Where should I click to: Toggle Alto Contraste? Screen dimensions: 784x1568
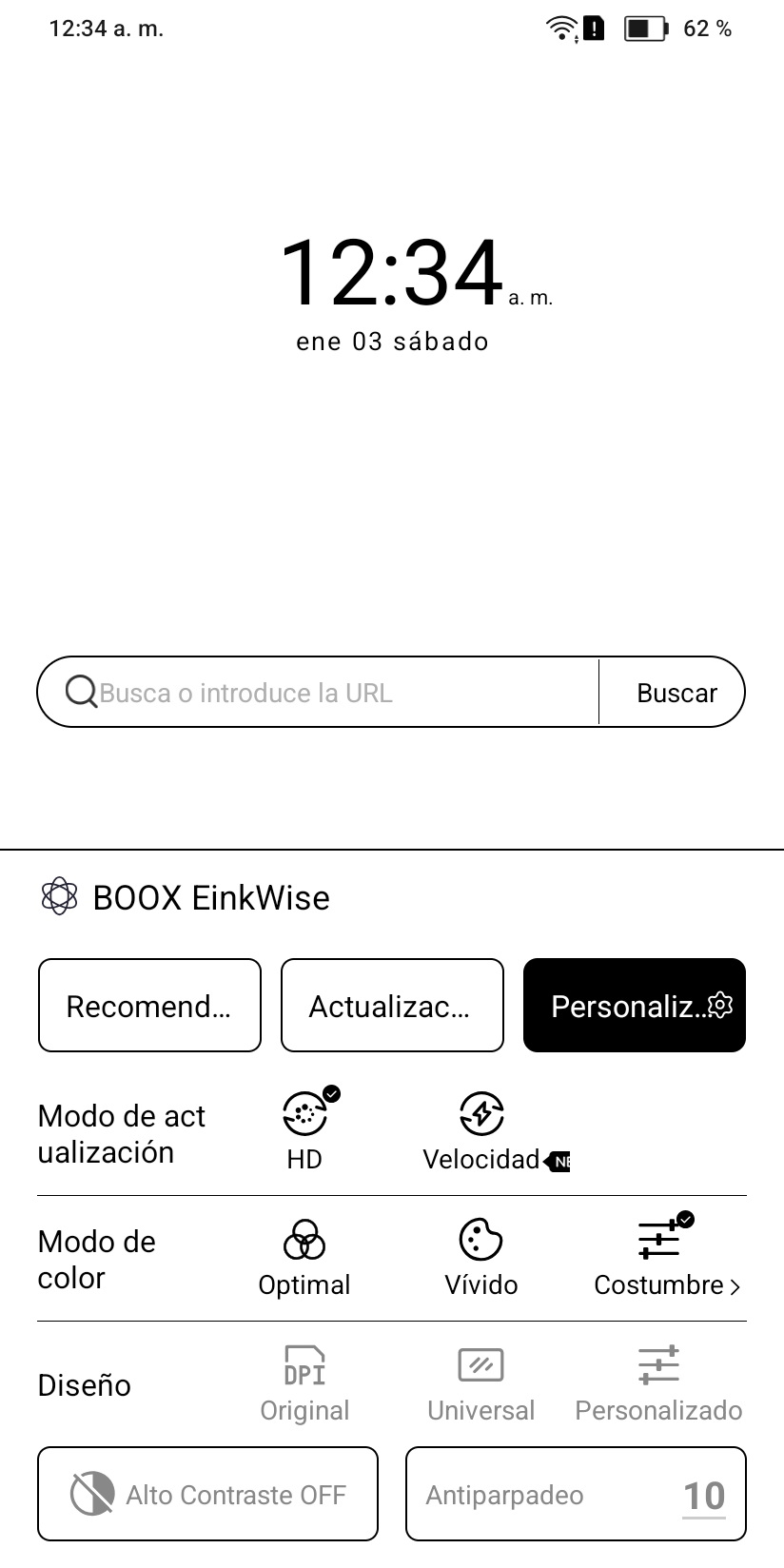(208, 1495)
